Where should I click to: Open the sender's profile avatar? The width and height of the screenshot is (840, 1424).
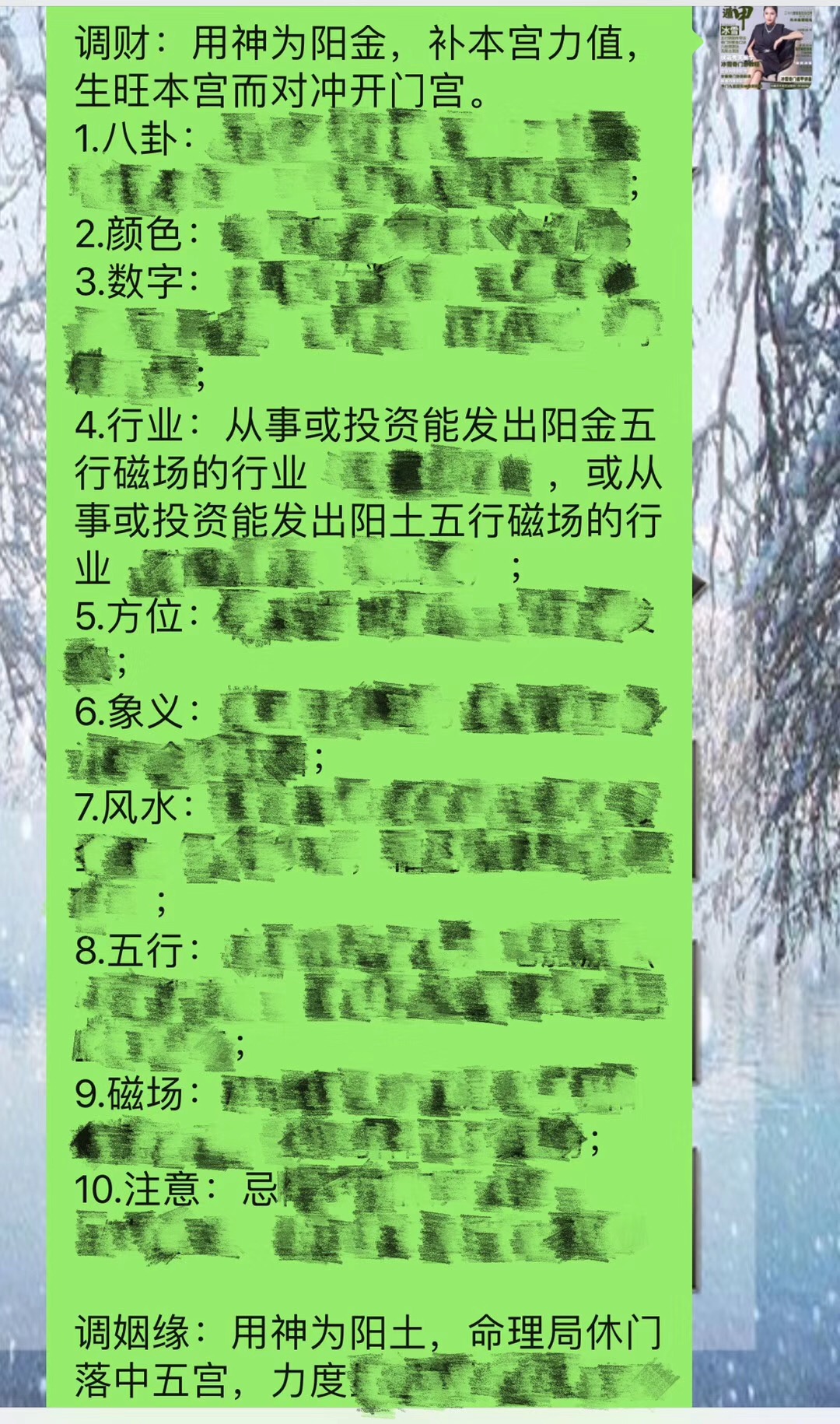click(x=767, y=51)
